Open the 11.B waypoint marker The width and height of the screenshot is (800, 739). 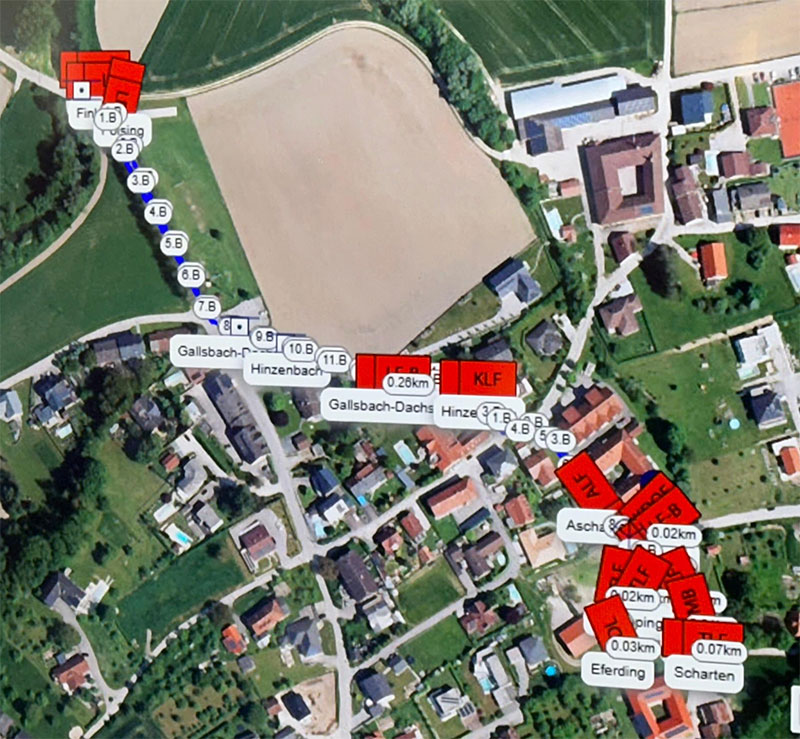pos(333,359)
